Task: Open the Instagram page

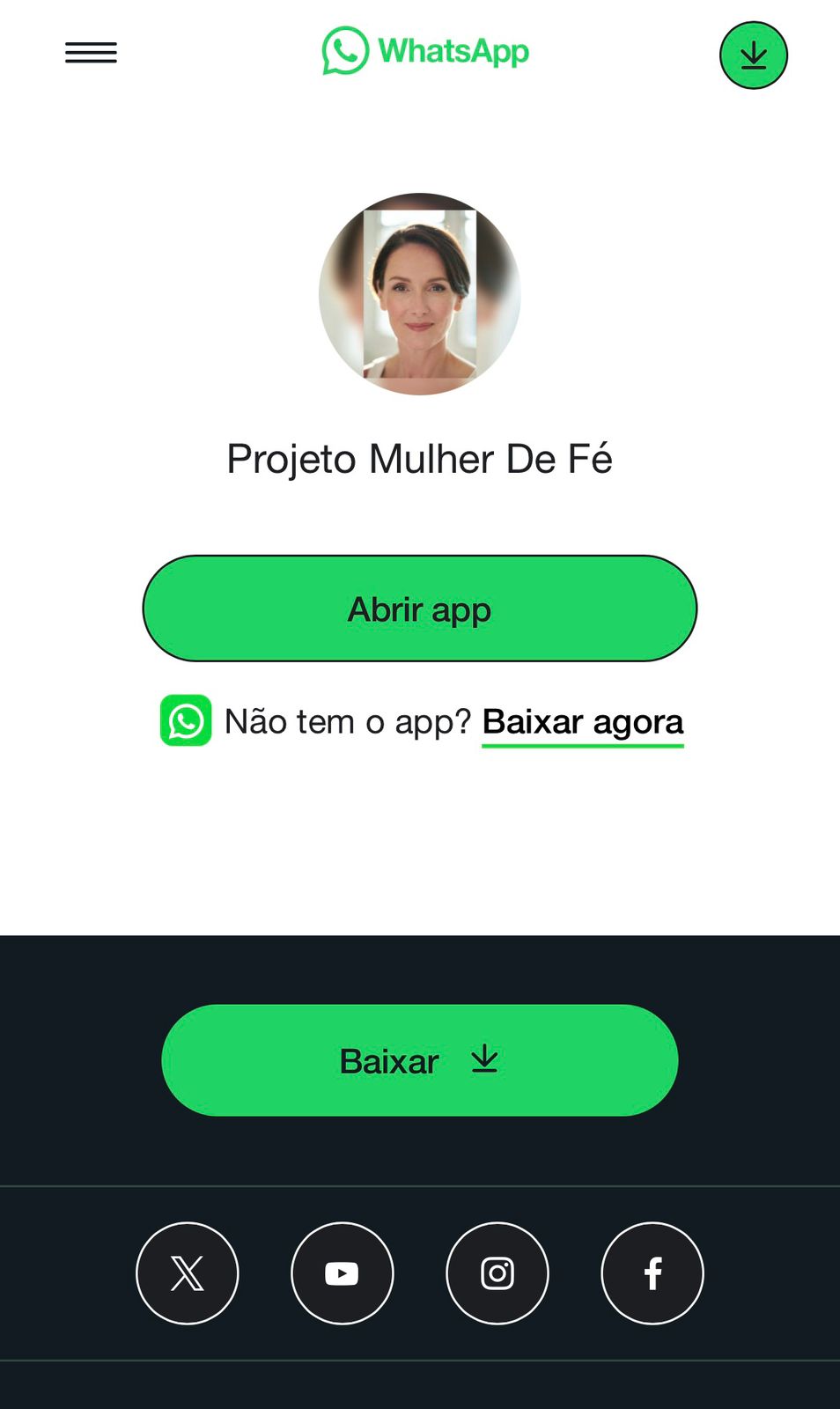Action: coord(497,1273)
